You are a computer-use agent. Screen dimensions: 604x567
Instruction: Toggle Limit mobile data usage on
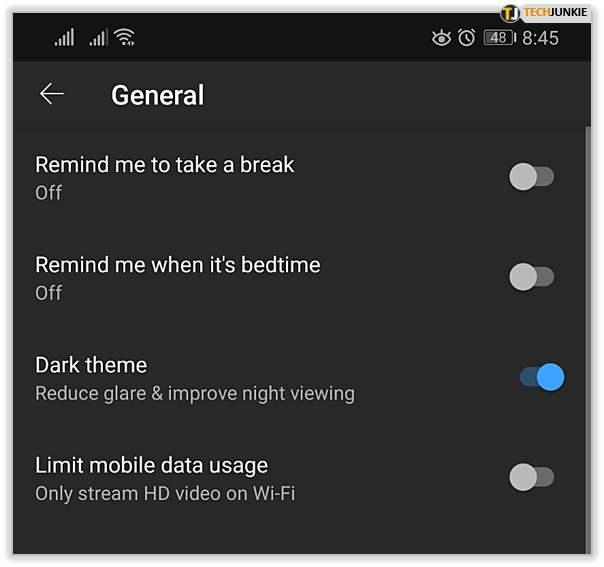tap(531, 477)
